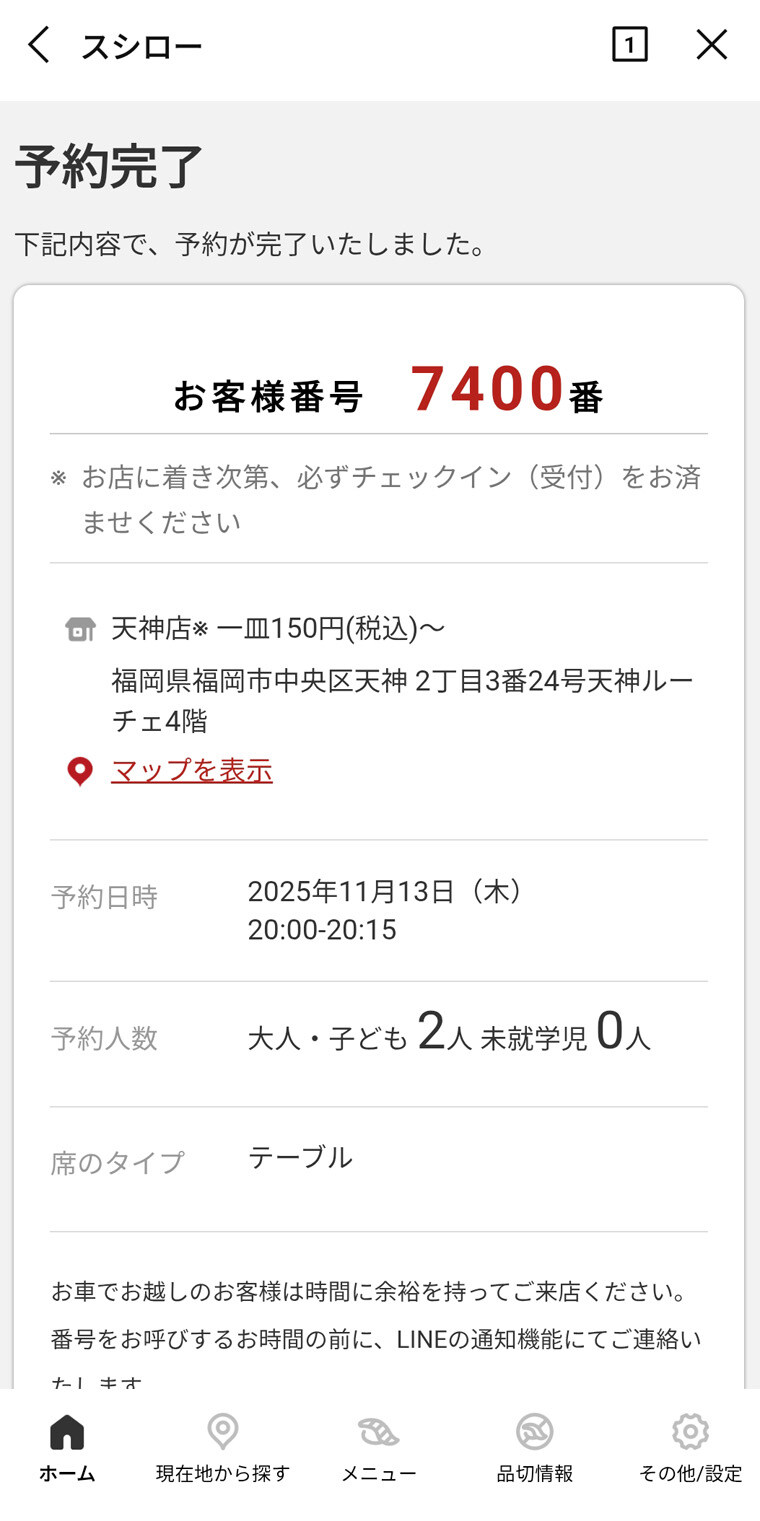760x1521 pixels.
Task: Tap the store building icon next to 天神店
Action: [80, 625]
